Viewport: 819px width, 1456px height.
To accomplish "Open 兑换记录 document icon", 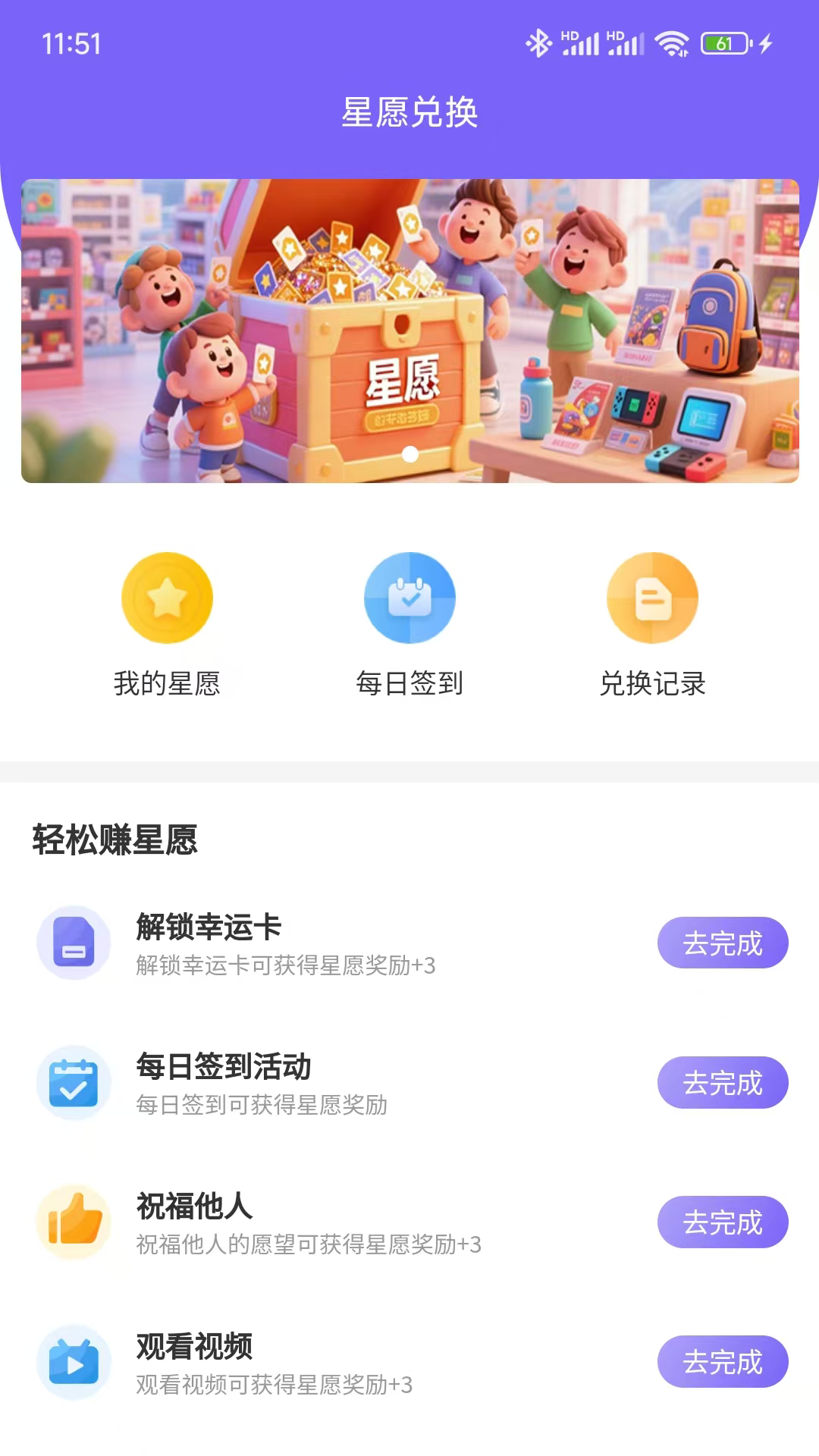I will pyautogui.click(x=651, y=597).
